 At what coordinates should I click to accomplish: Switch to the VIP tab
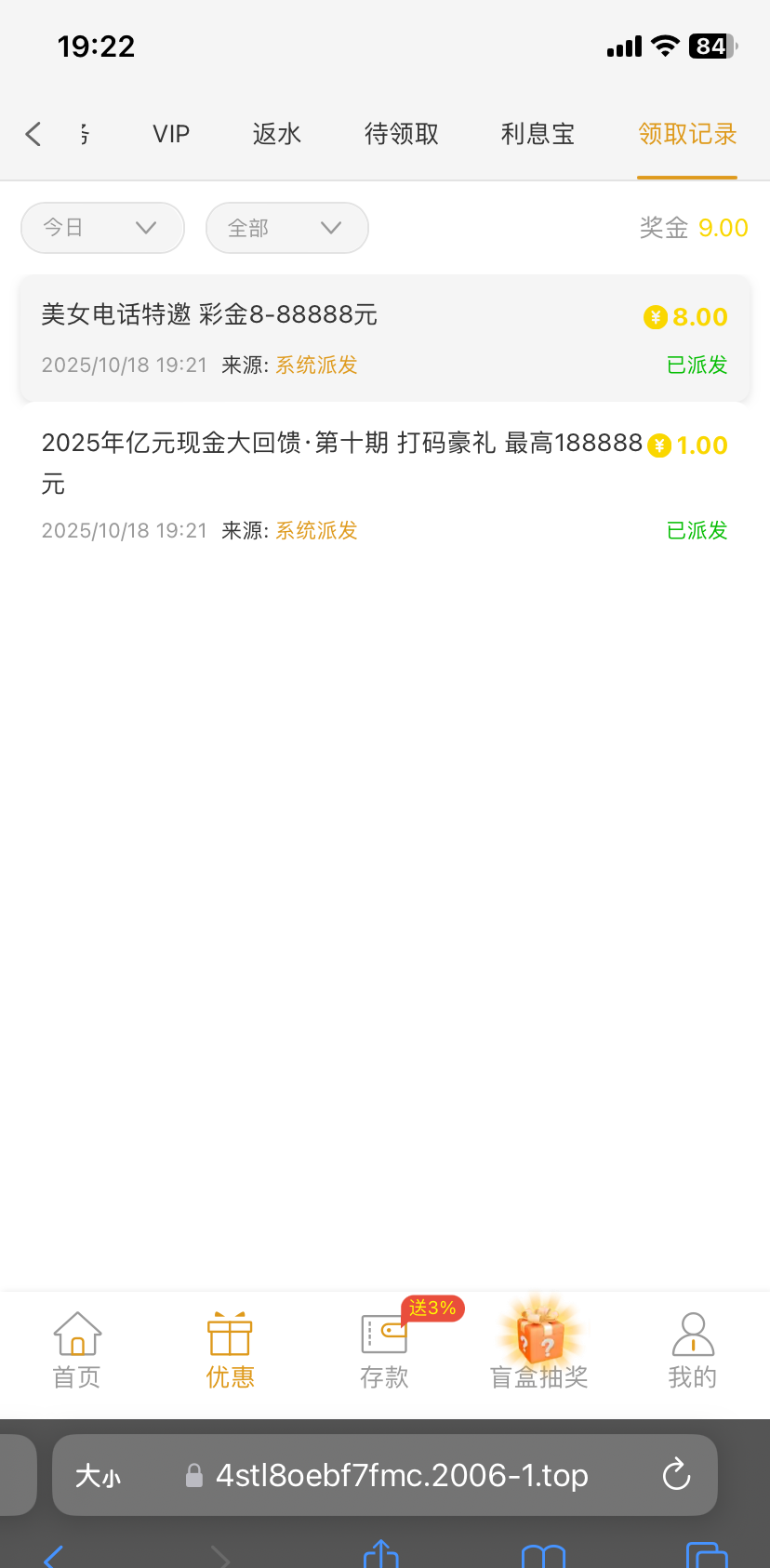[x=171, y=135]
